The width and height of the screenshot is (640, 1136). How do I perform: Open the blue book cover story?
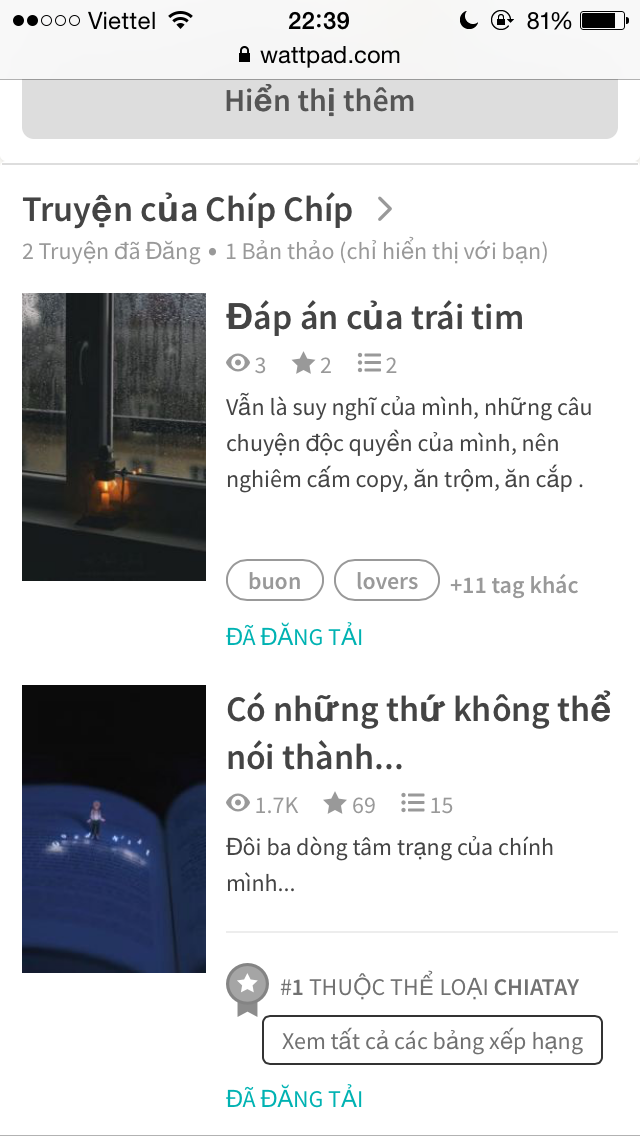click(x=114, y=829)
